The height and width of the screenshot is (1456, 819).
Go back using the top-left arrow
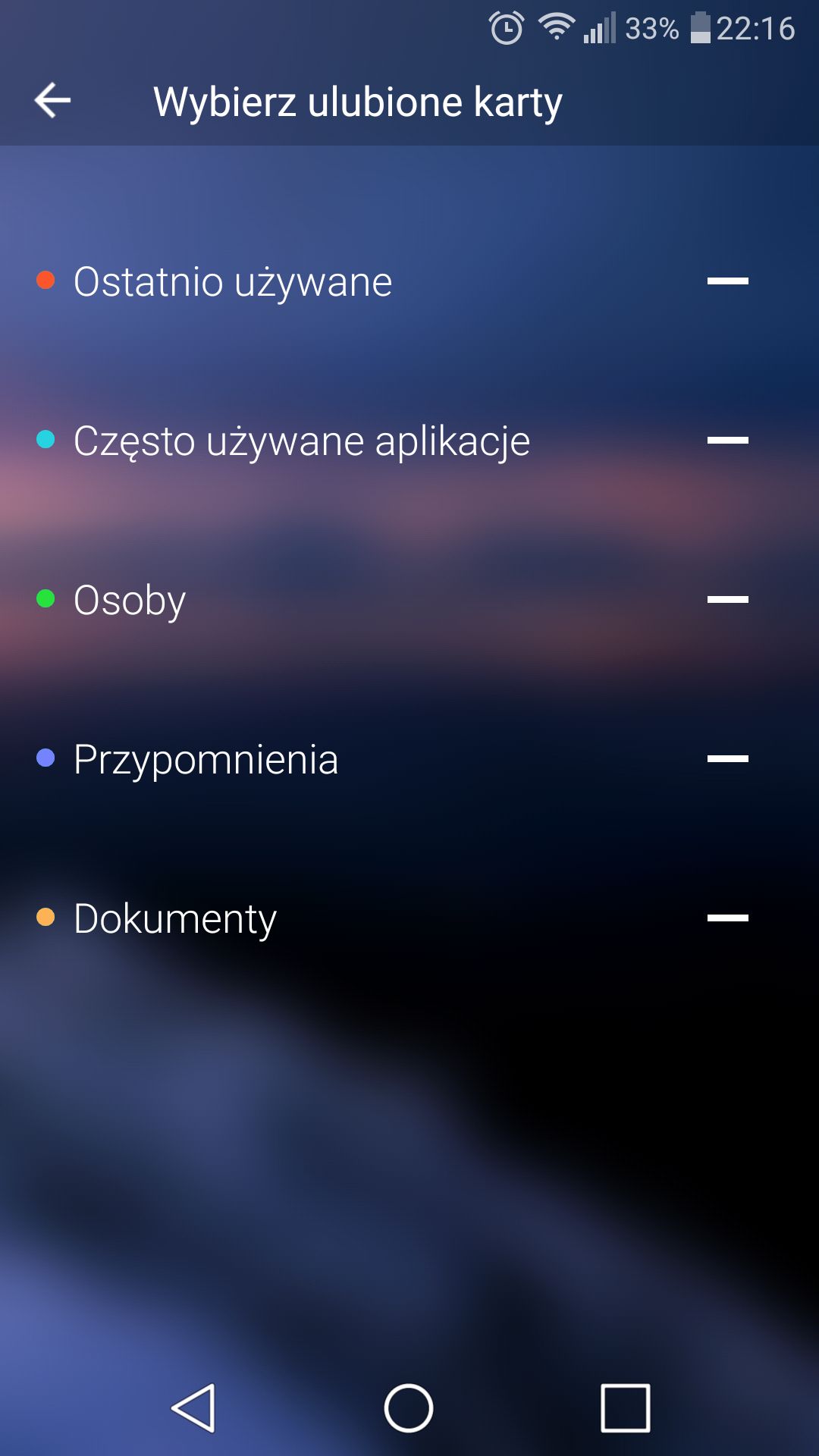pos(52,100)
